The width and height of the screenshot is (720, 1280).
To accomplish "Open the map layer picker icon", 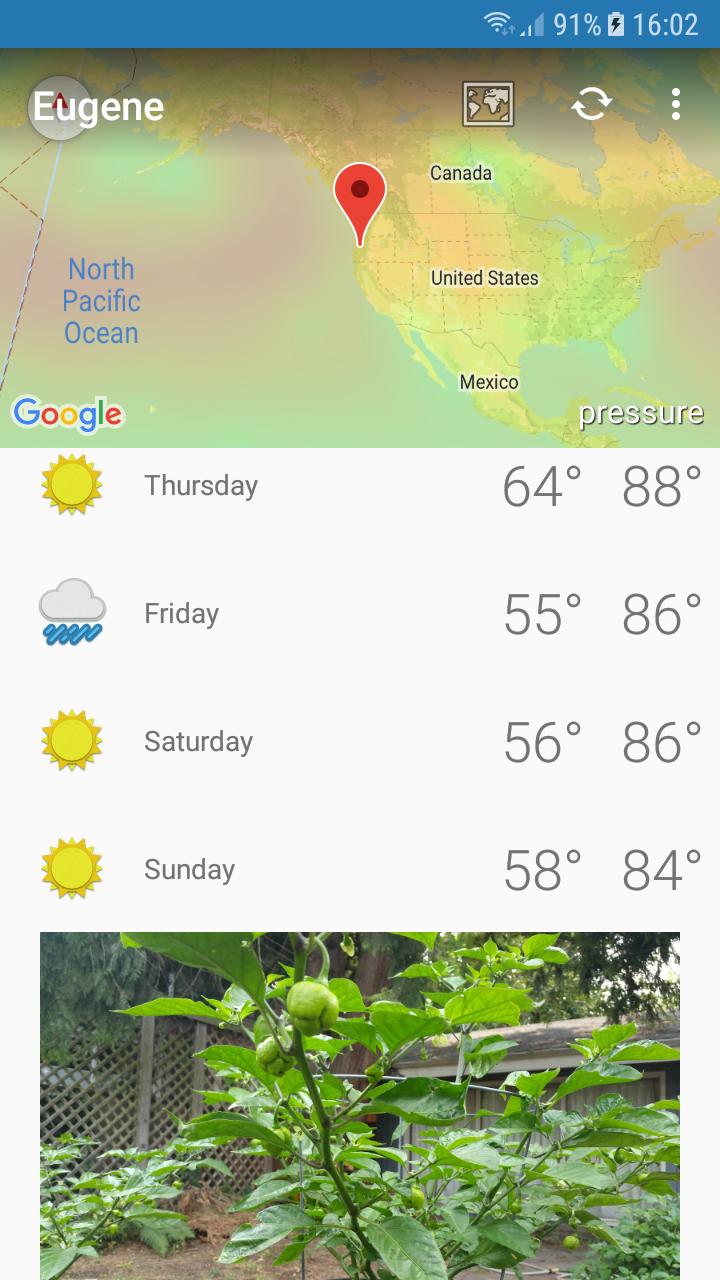I will click(487, 103).
